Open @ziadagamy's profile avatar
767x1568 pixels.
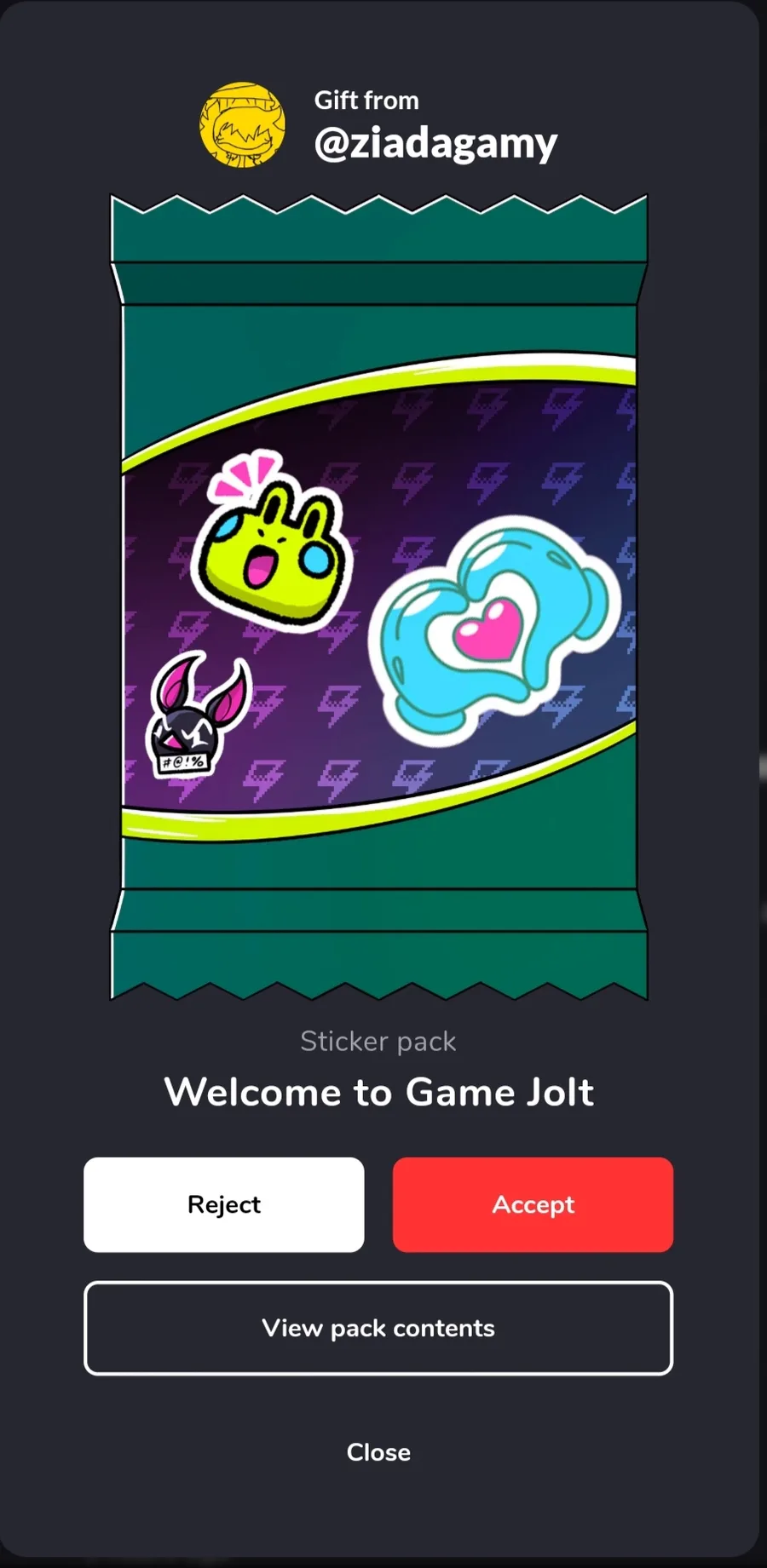pos(242,125)
